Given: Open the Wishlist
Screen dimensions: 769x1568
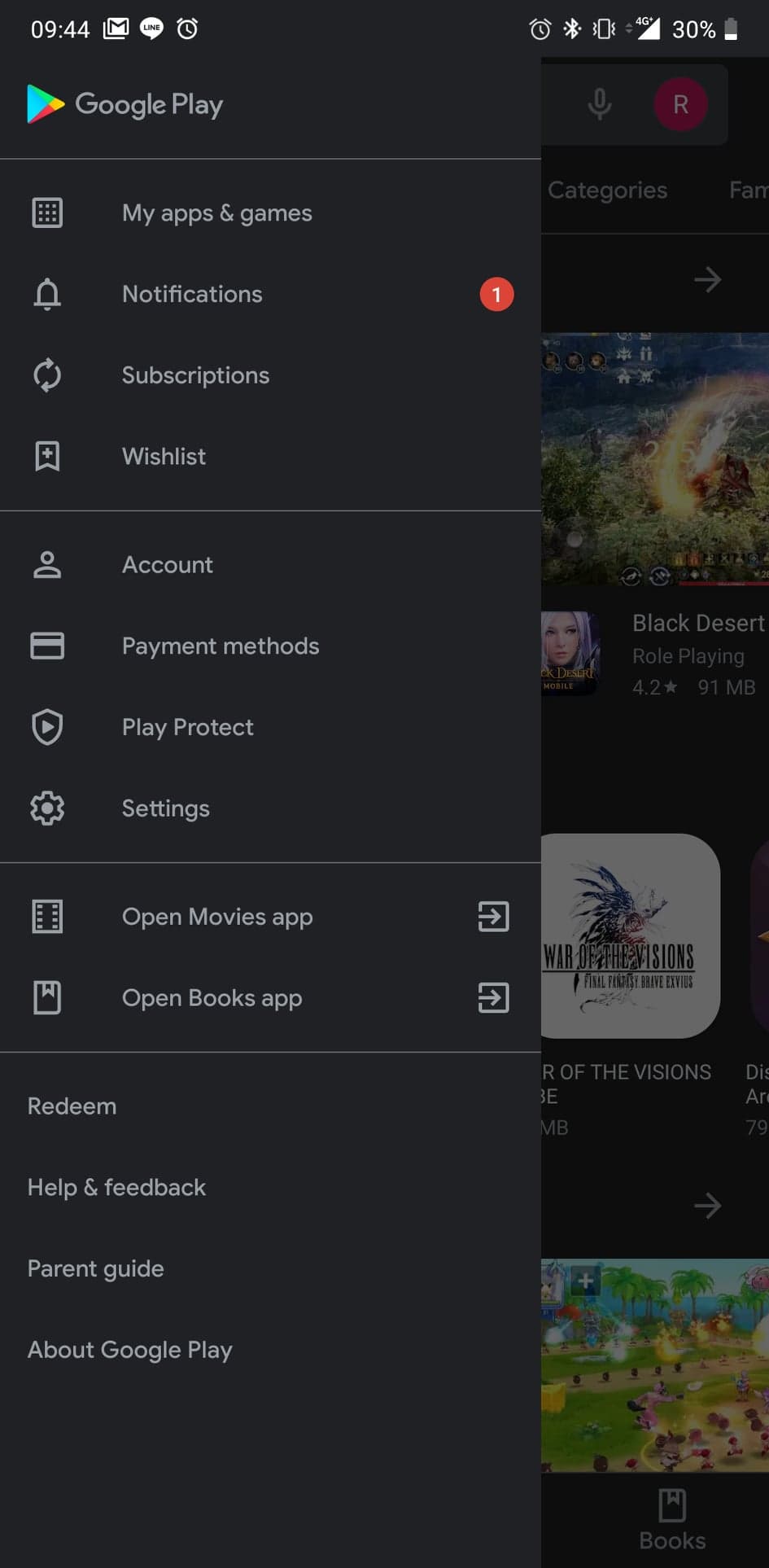Looking at the screenshot, I should click(x=164, y=456).
